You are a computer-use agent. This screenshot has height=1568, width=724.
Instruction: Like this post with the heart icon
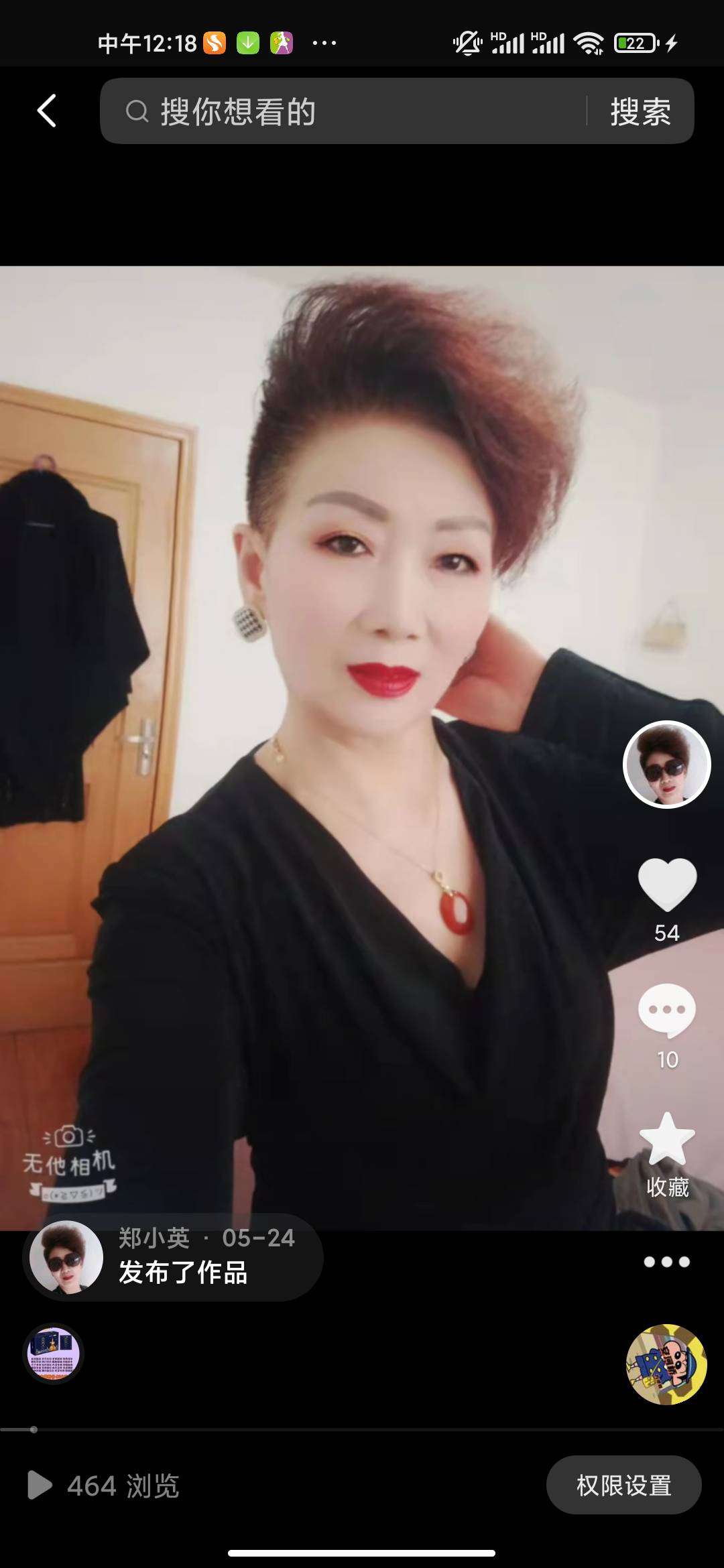point(667,885)
